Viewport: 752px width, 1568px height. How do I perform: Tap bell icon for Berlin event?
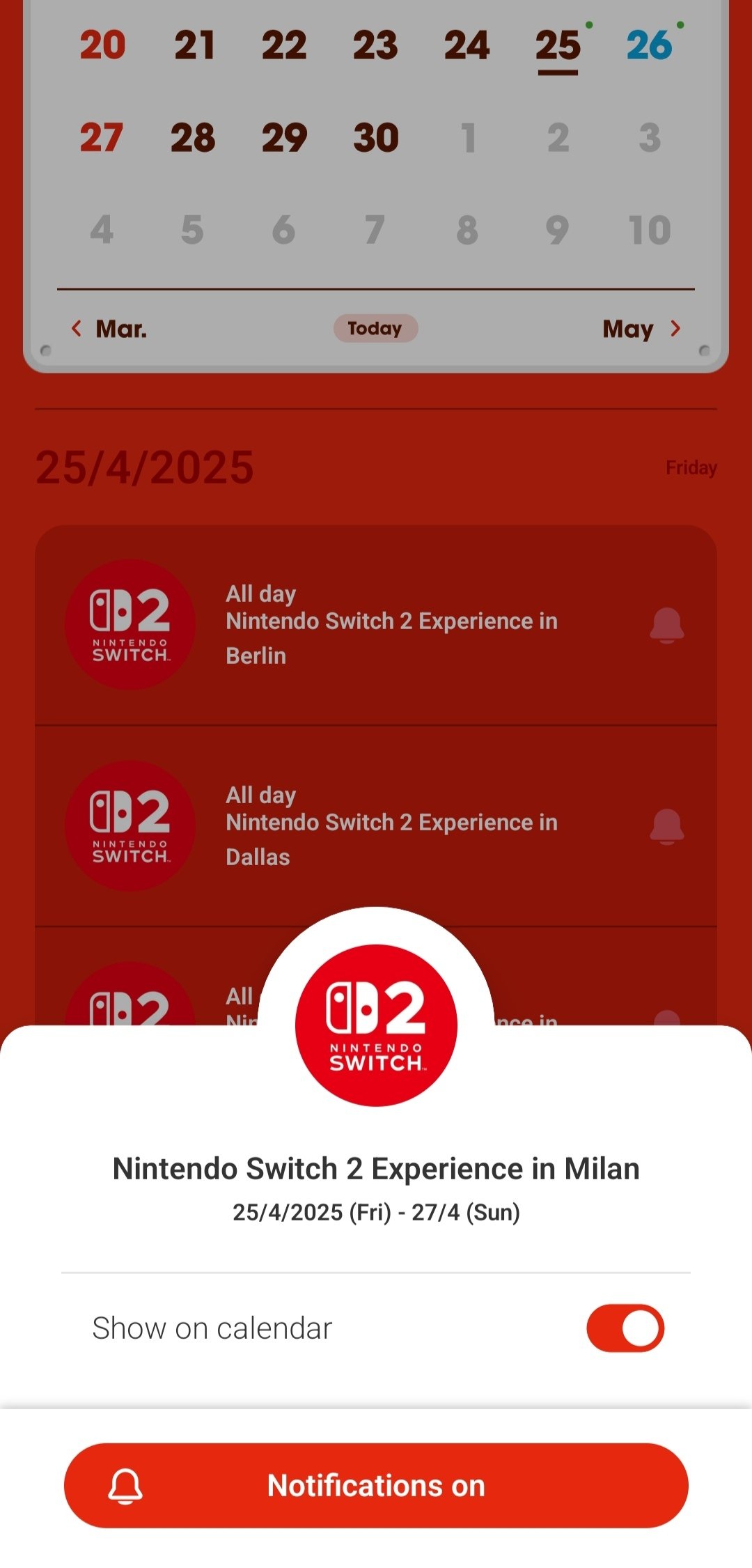pos(666,625)
